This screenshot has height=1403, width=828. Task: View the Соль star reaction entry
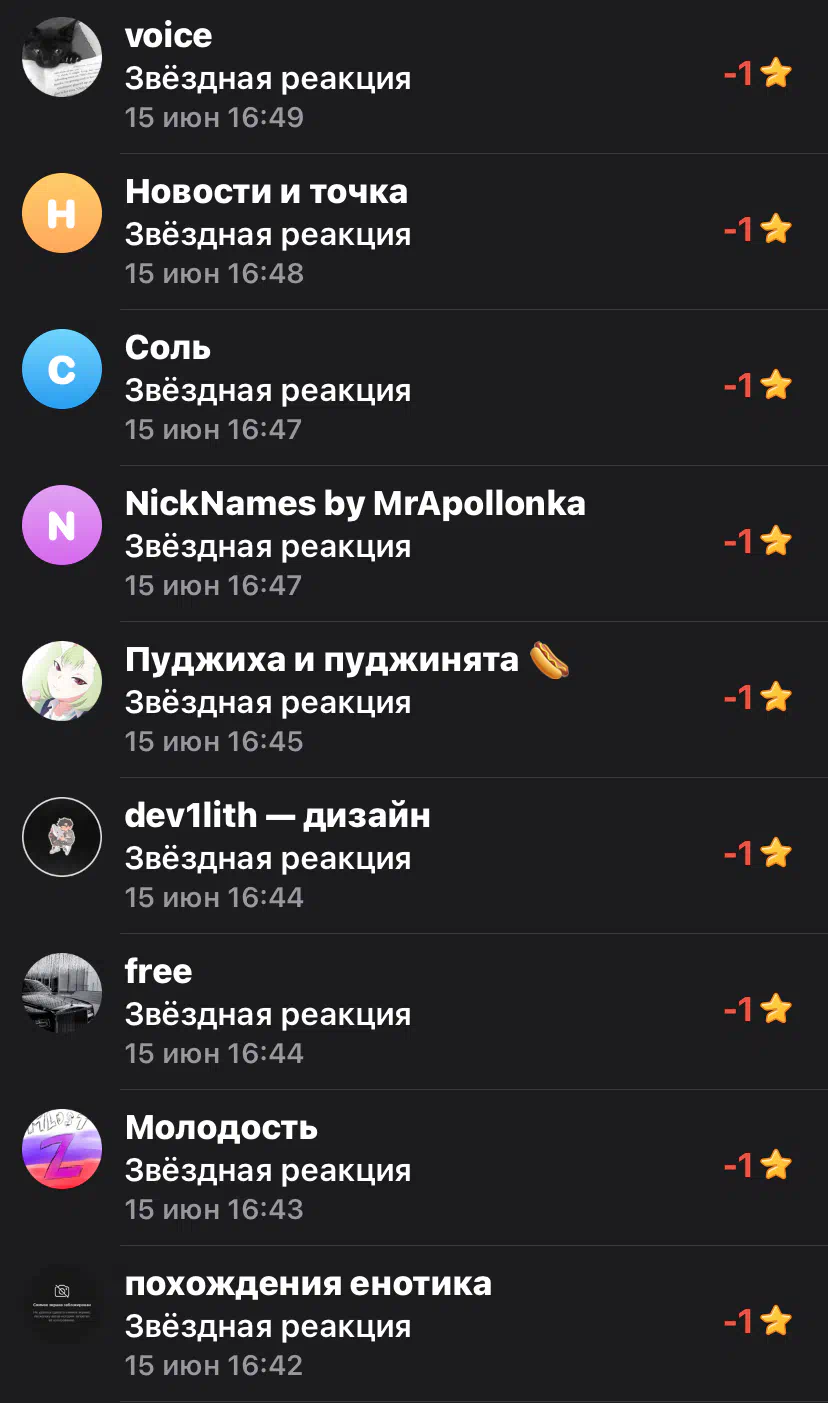[414, 388]
